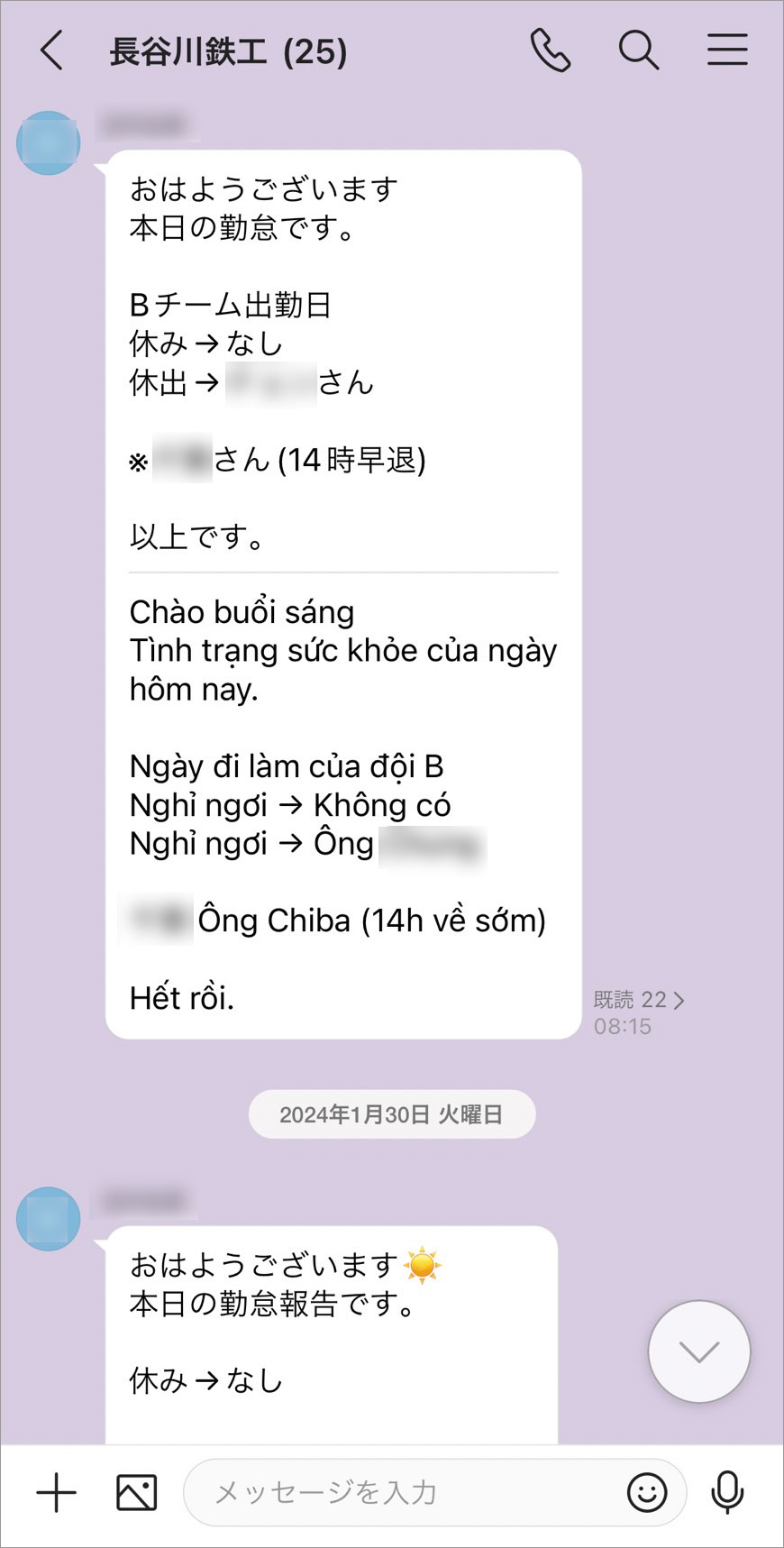Go back from the 長谷川鉄工 chat

[53, 50]
